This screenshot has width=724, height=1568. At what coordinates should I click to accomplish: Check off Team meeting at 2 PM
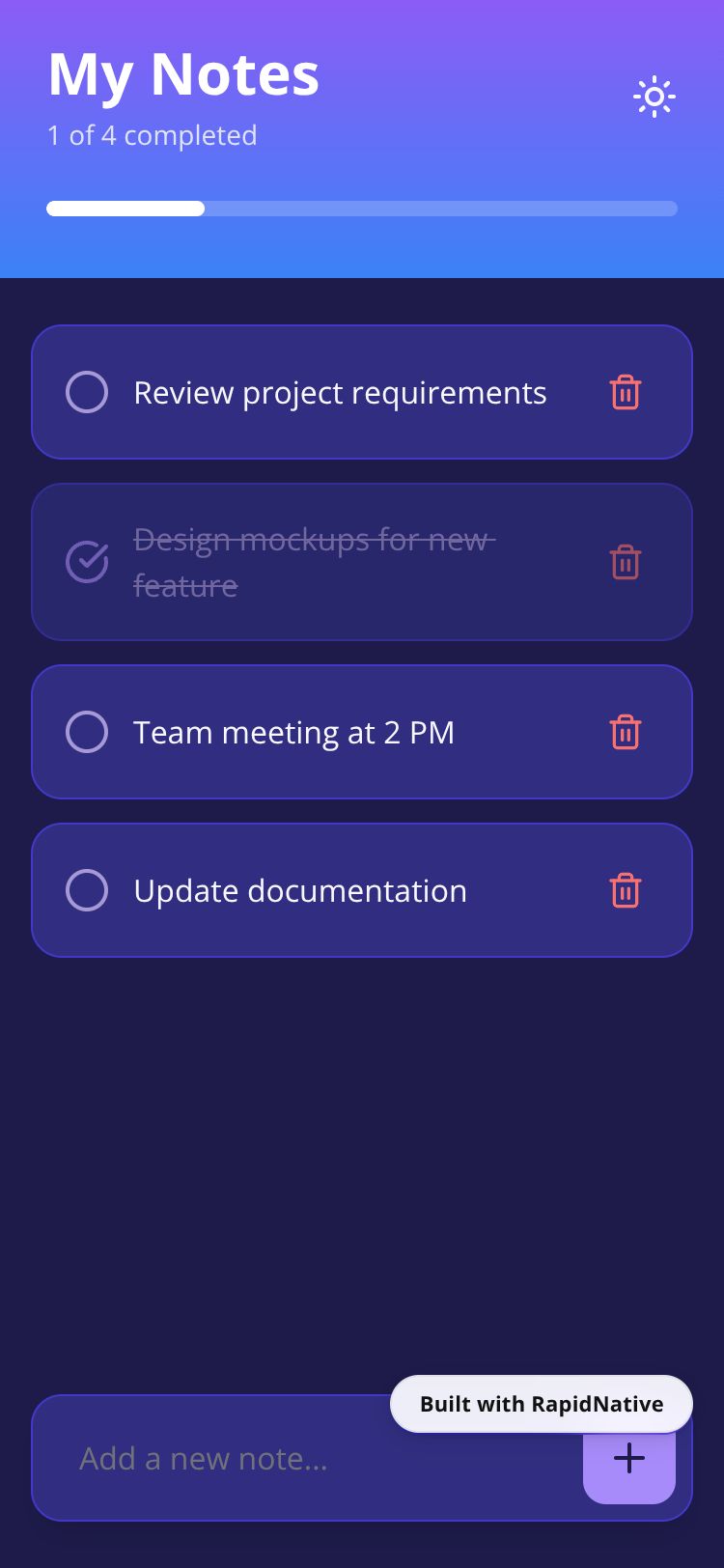click(x=87, y=733)
